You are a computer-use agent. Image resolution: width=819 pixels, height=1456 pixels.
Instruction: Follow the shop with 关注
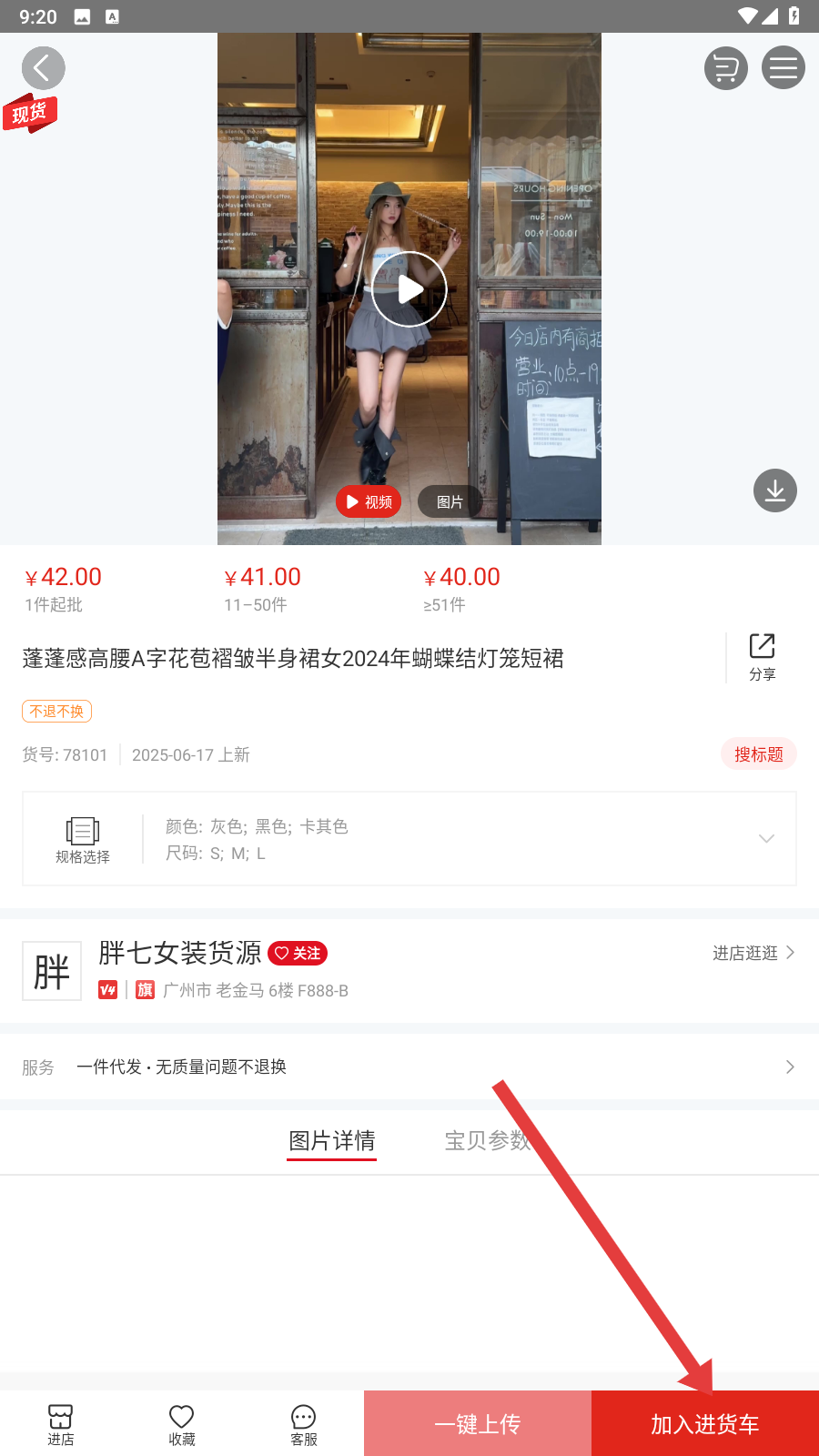coord(298,953)
